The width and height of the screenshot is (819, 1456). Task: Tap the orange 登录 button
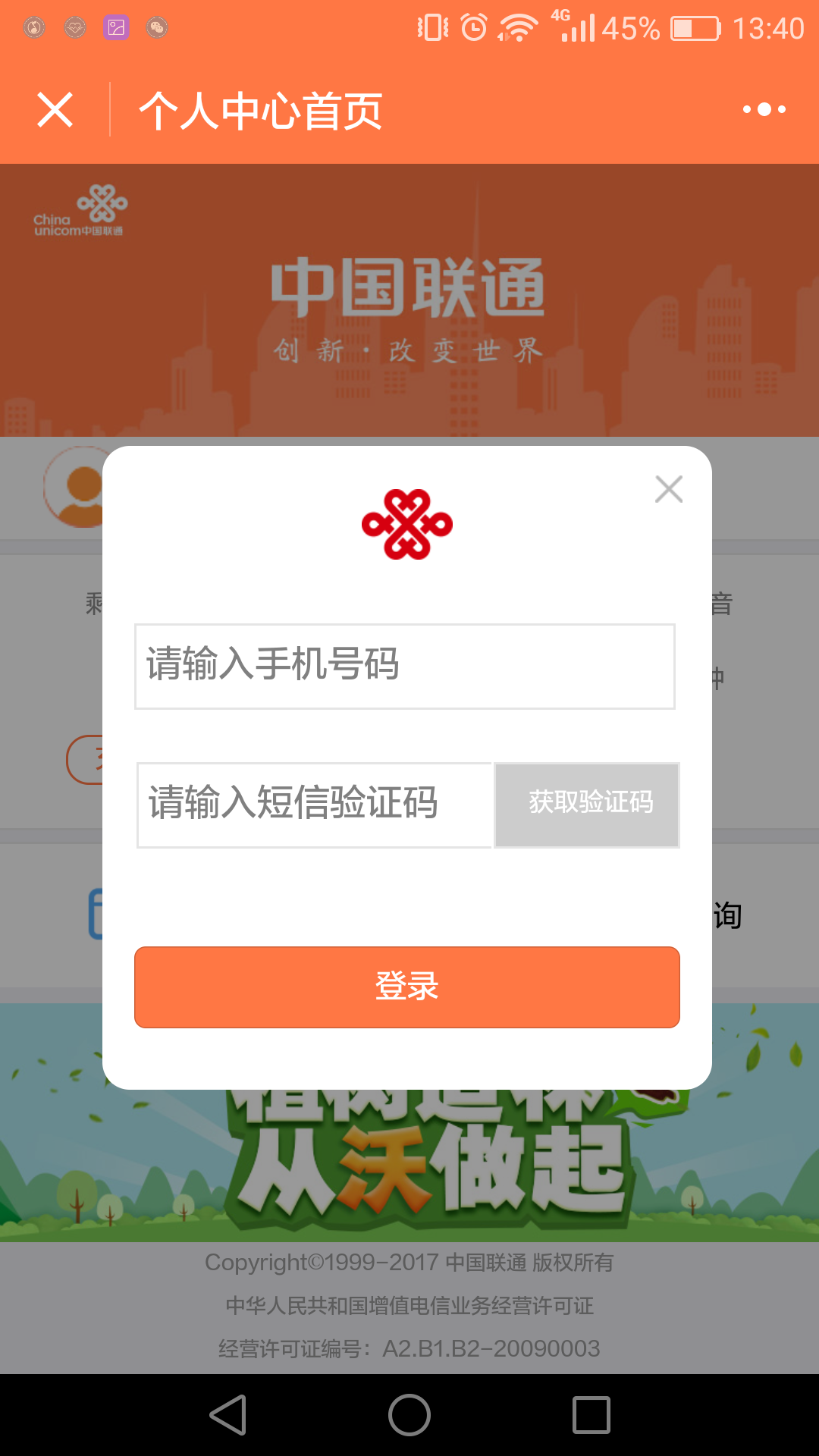[407, 987]
